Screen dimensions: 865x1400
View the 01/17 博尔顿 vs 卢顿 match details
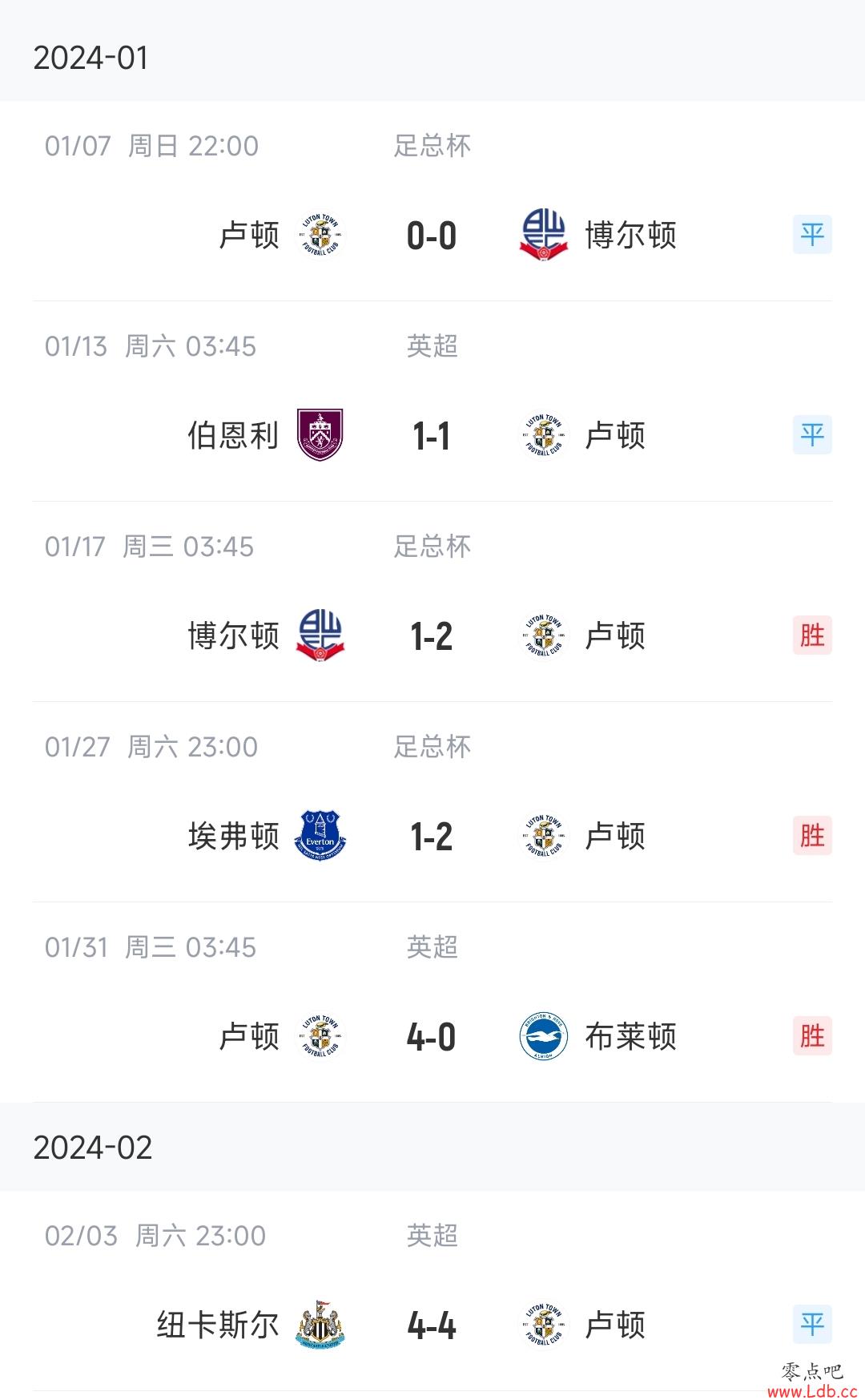click(432, 602)
